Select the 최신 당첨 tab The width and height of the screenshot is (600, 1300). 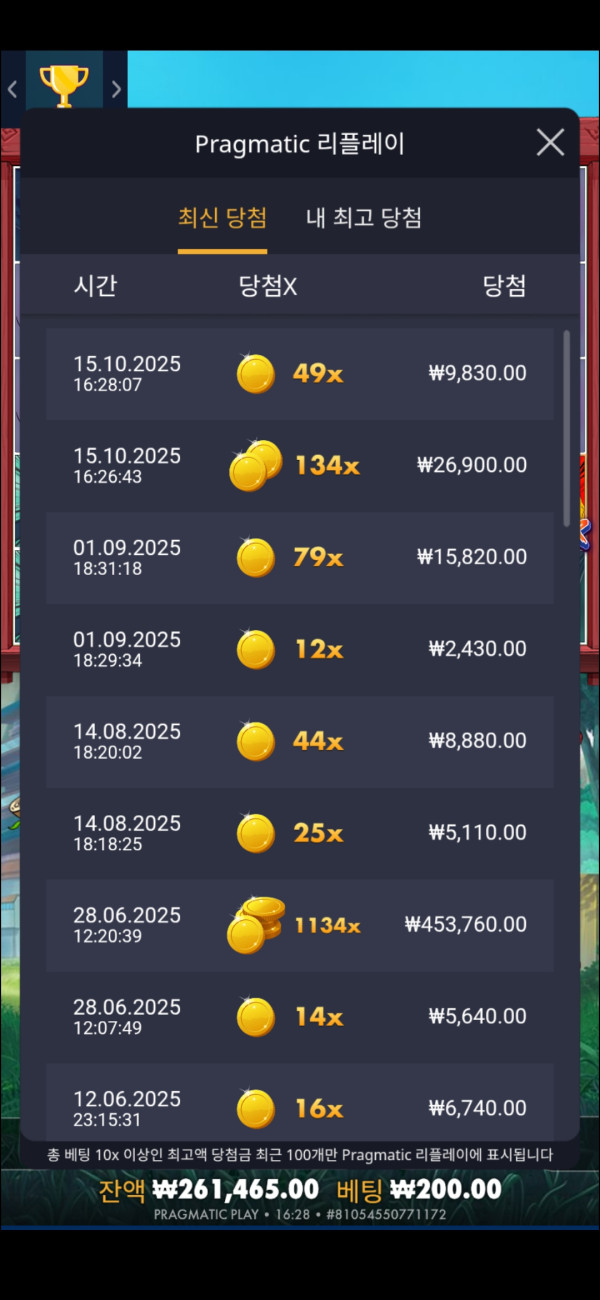(222, 218)
